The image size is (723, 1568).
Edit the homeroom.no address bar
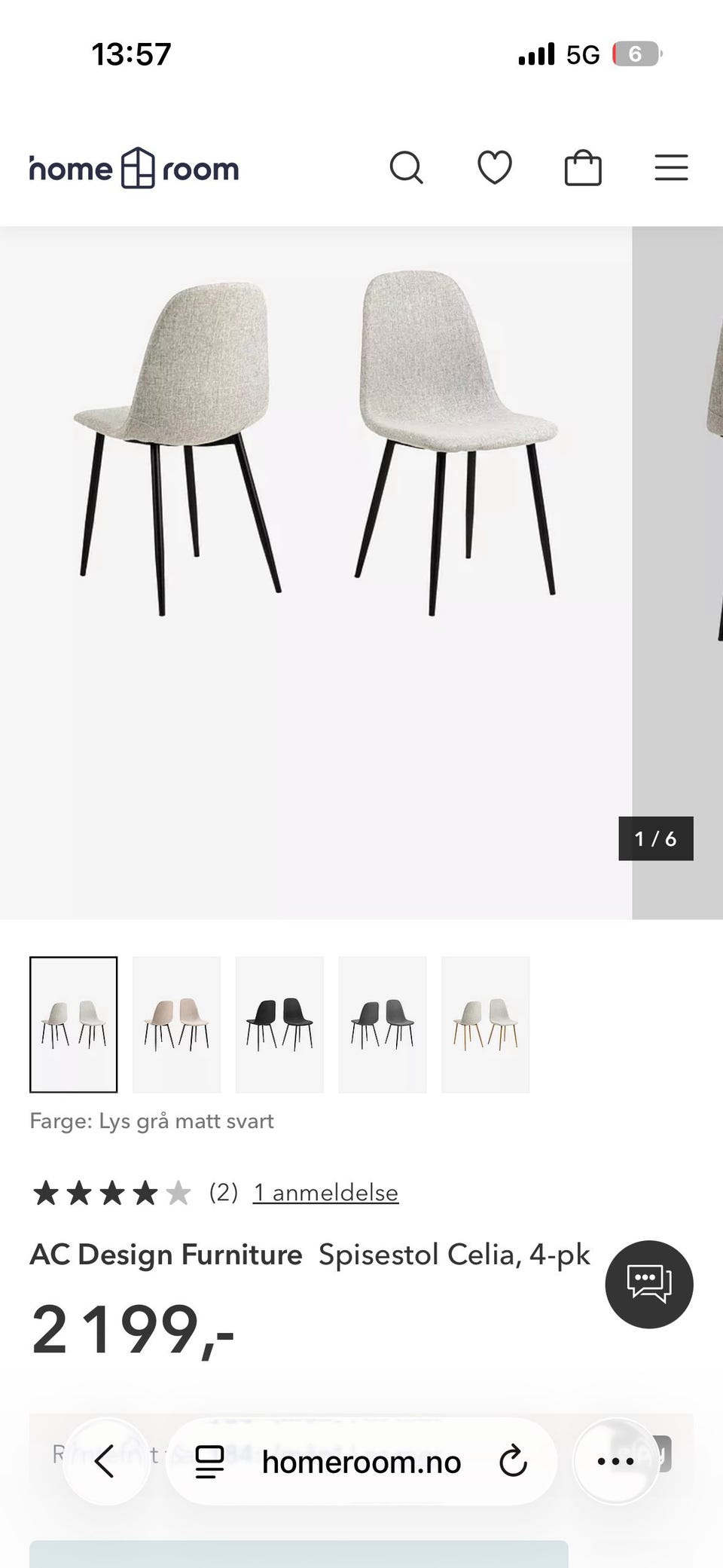click(361, 1462)
